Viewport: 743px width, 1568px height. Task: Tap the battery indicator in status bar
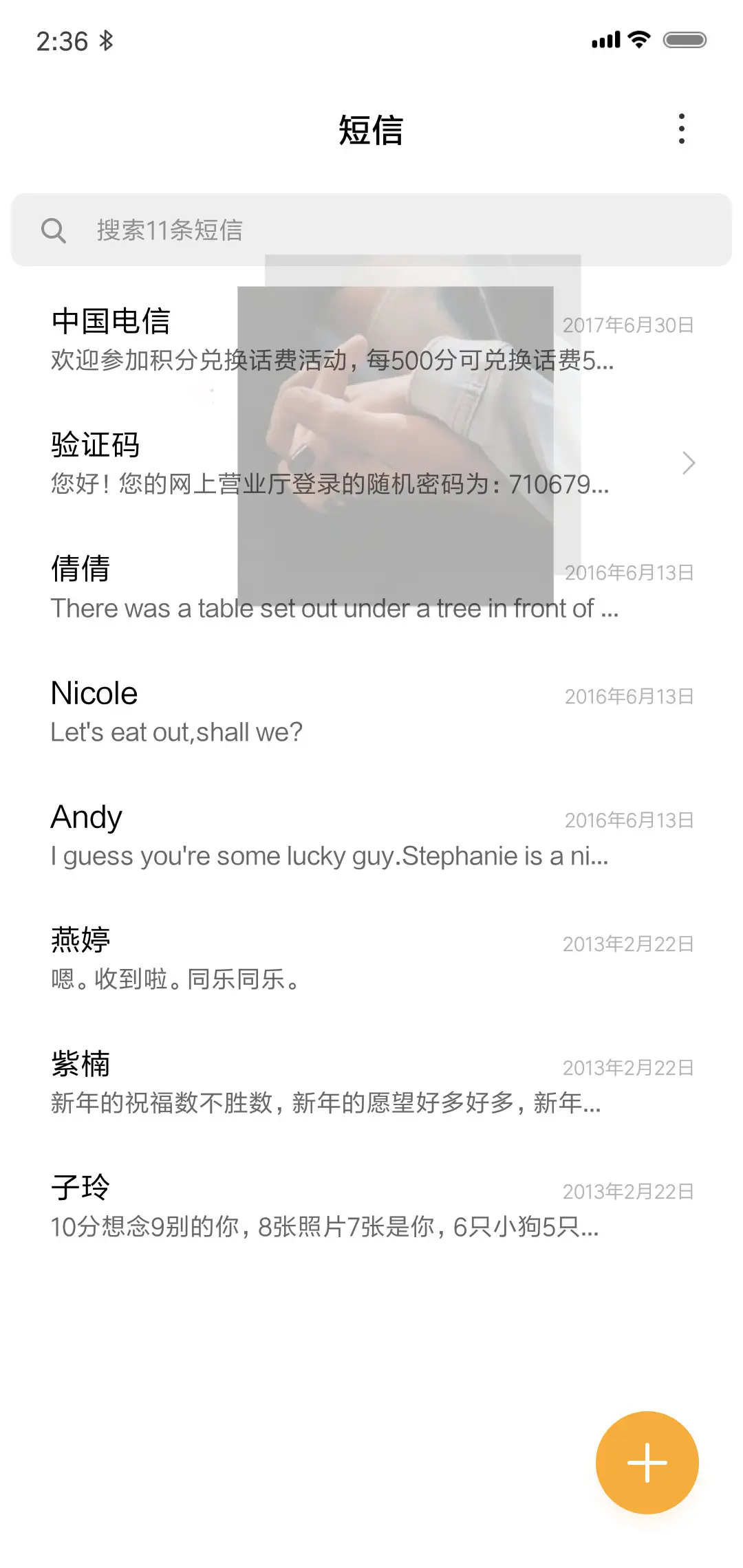tap(684, 40)
